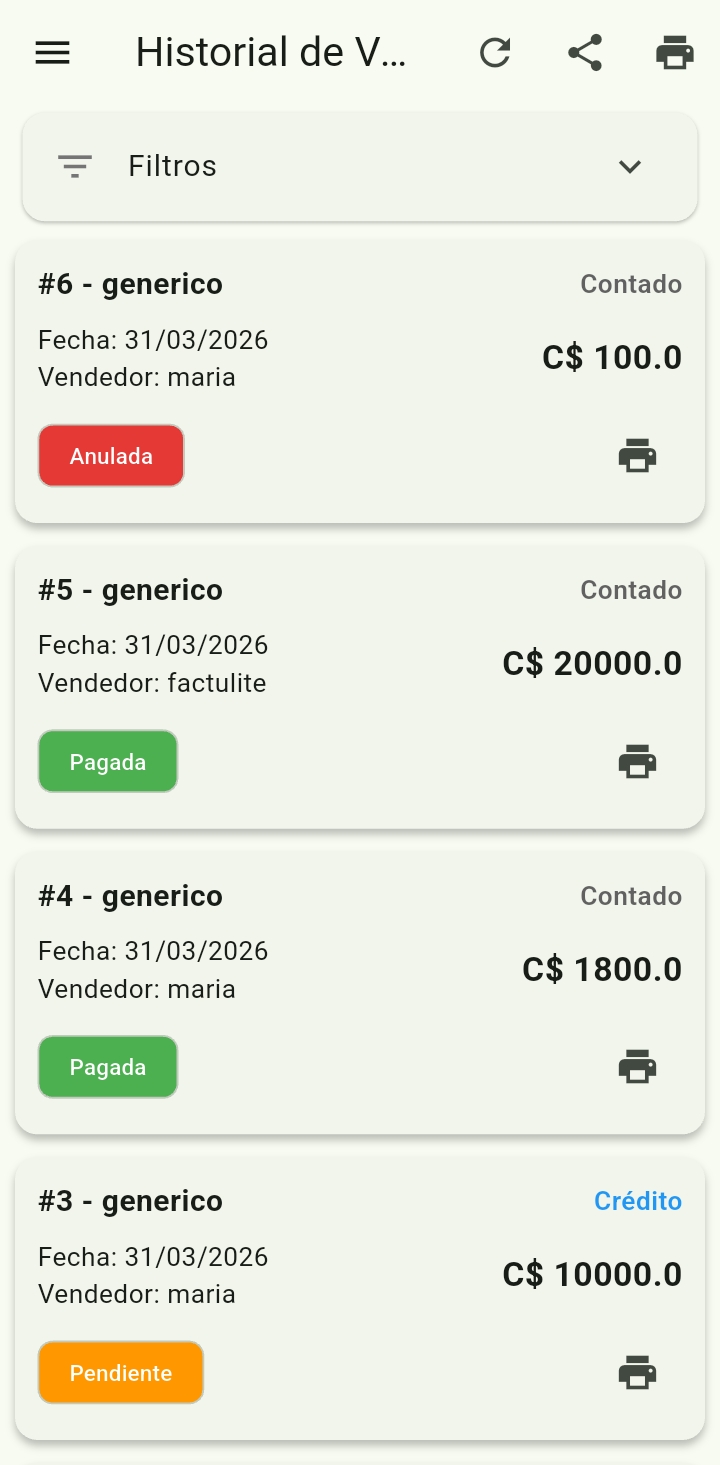The width and height of the screenshot is (720, 1465).
Task: Tap the Anulada status badge
Action: coord(111,455)
